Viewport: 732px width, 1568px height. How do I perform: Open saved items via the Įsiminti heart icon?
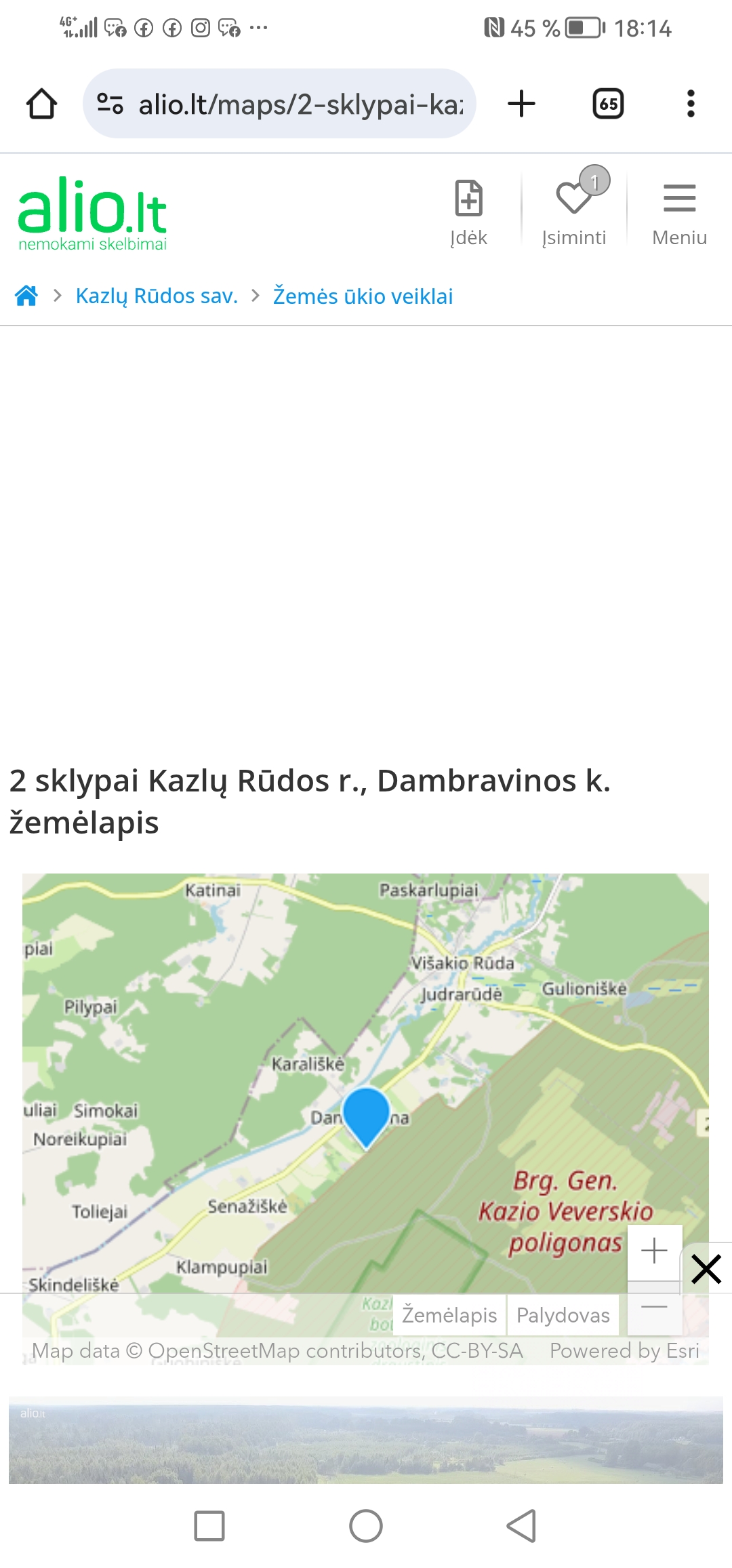coord(573,202)
